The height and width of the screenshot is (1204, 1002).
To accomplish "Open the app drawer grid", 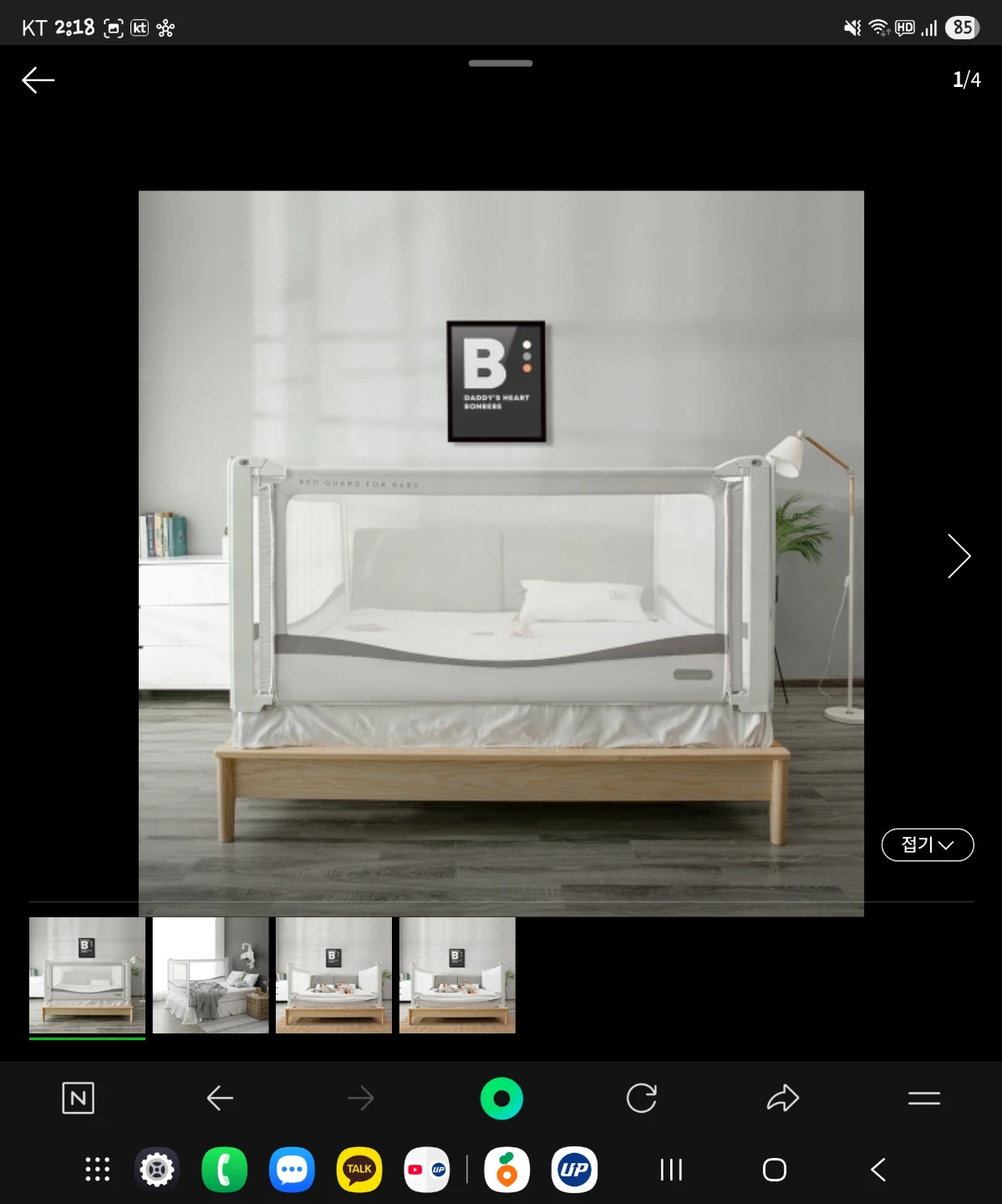I will click(98, 1169).
